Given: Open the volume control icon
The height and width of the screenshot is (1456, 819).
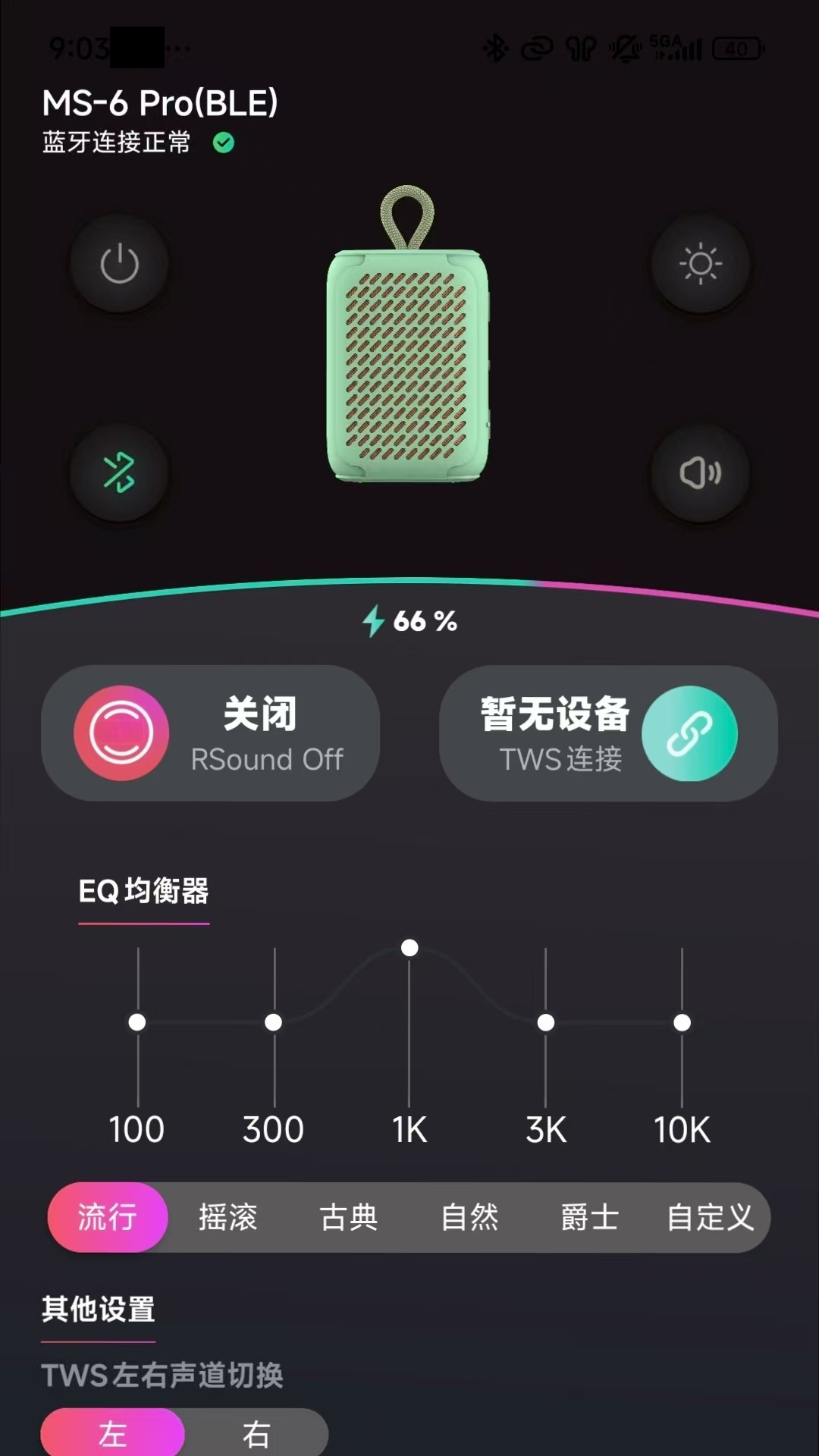Looking at the screenshot, I should pyautogui.click(x=699, y=472).
